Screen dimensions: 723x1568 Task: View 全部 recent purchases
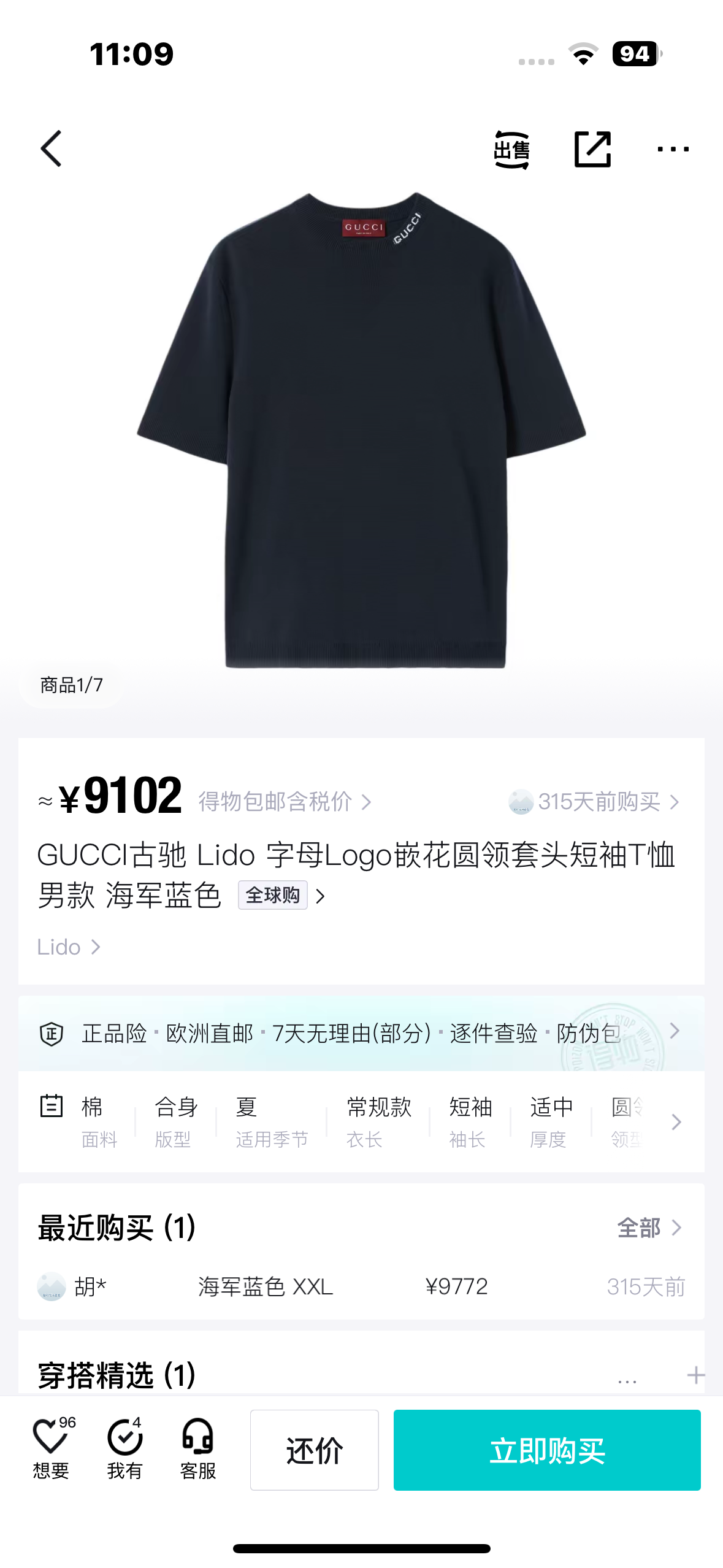click(649, 1228)
